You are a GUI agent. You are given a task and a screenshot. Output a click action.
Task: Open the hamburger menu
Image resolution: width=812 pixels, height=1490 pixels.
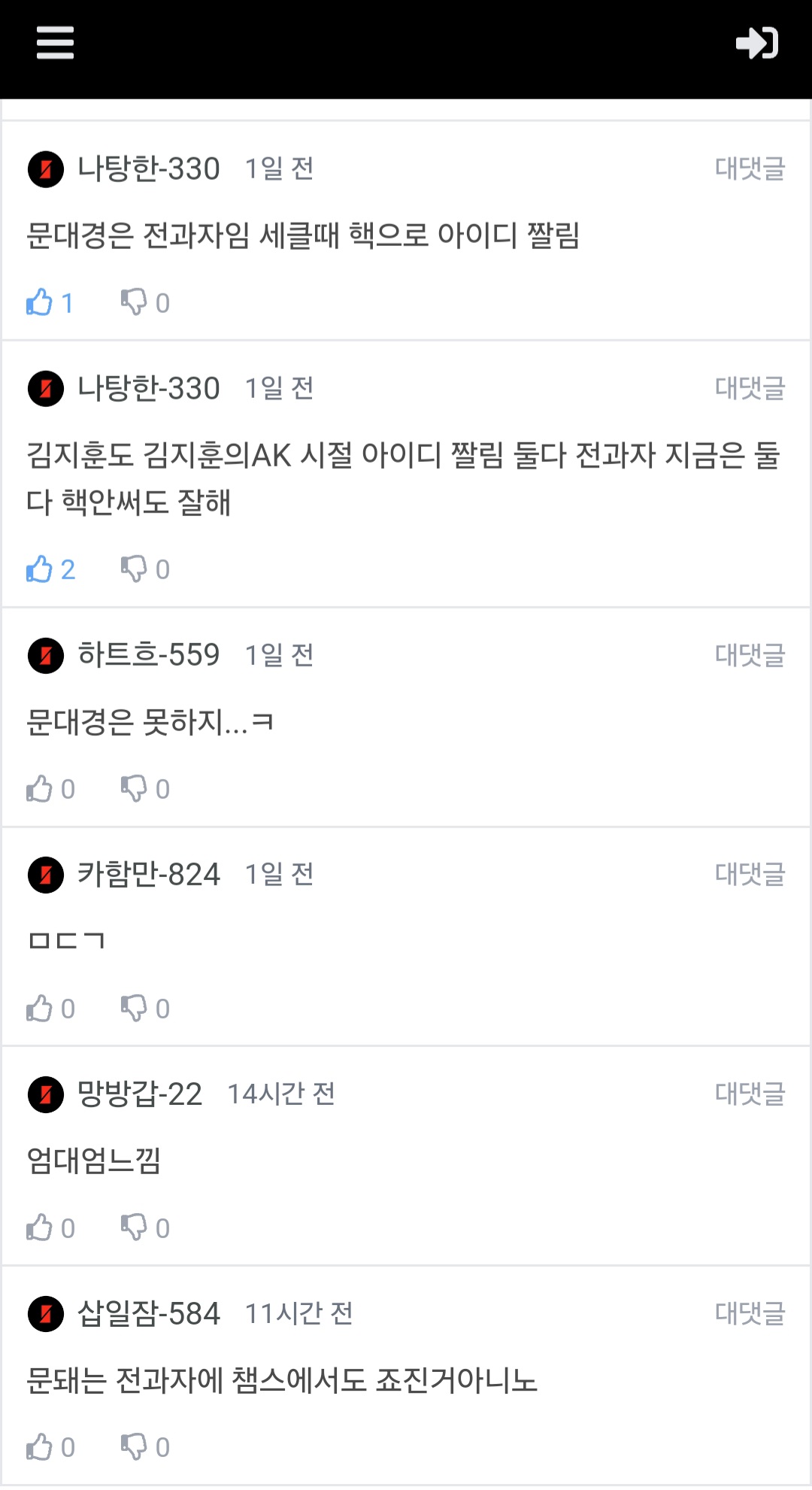tap(55, 43)
